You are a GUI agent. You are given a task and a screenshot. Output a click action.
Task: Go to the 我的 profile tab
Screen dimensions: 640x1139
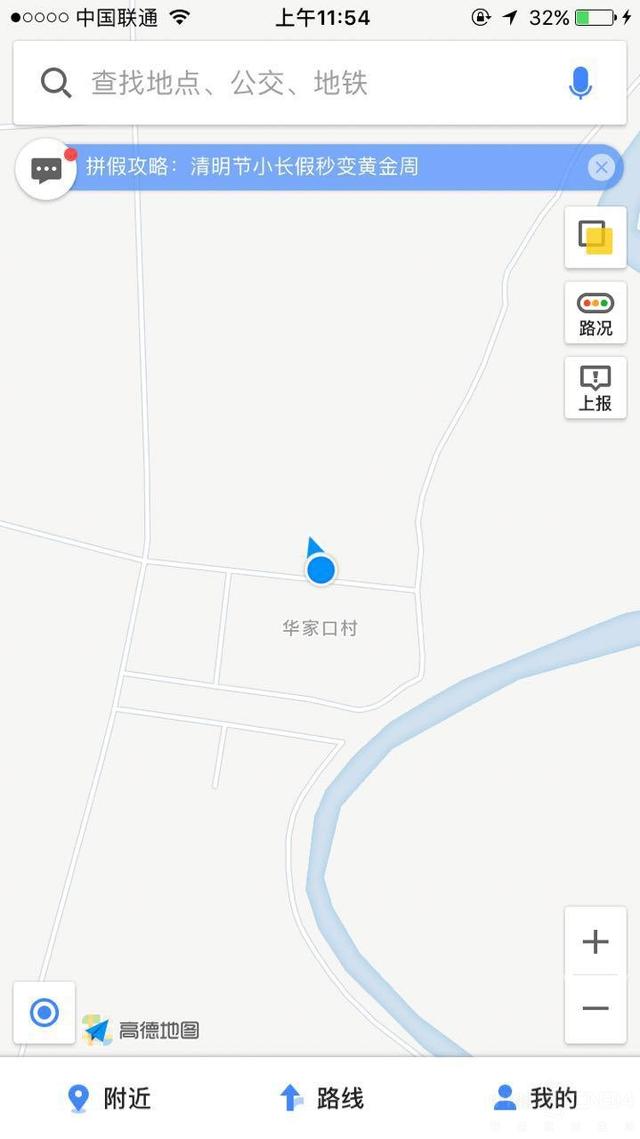point(534,1098)
